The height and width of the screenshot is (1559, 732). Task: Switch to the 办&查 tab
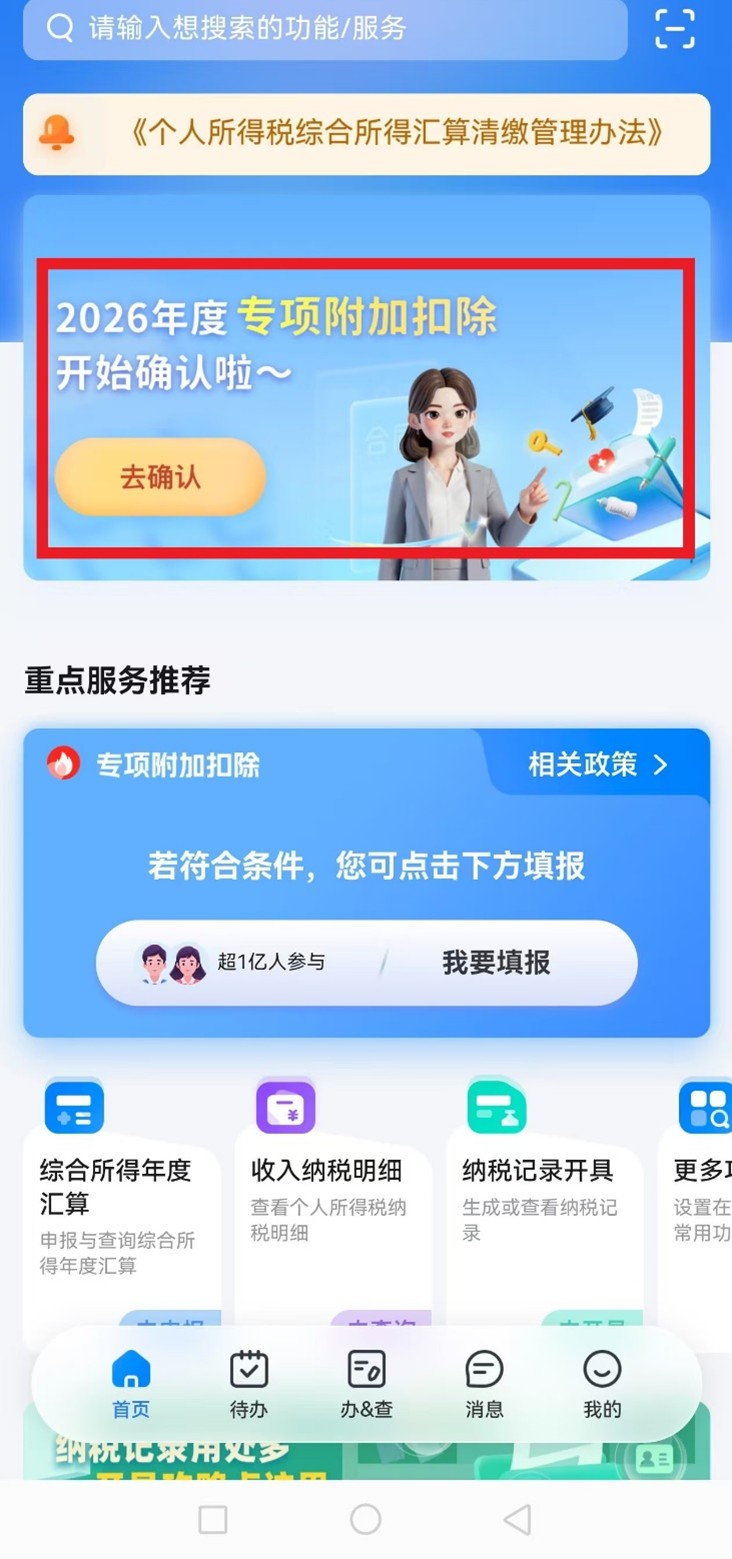366,1385
